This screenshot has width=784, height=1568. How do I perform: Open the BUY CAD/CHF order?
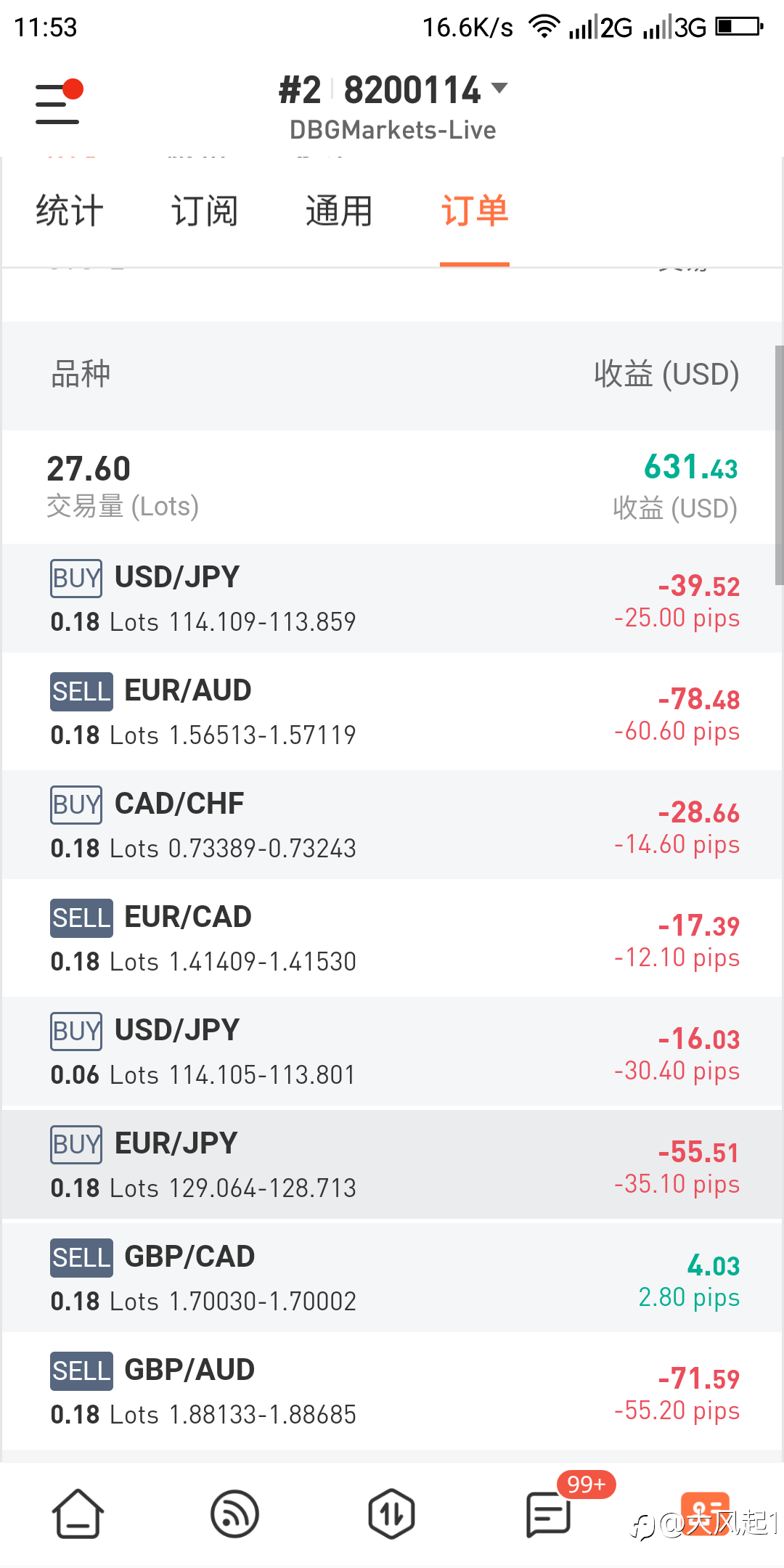(x=392, y=825)
